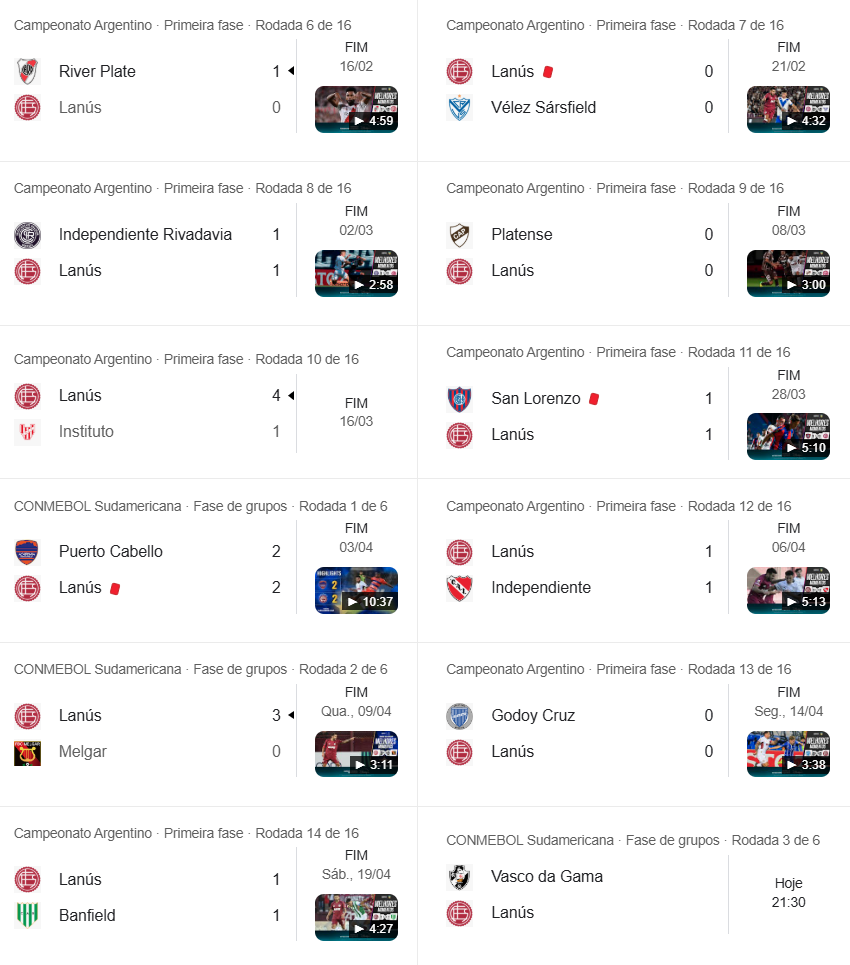Open the Lanús vs Instituto match
This screenshot has width=850, height=965.
(x=150, y=413)
